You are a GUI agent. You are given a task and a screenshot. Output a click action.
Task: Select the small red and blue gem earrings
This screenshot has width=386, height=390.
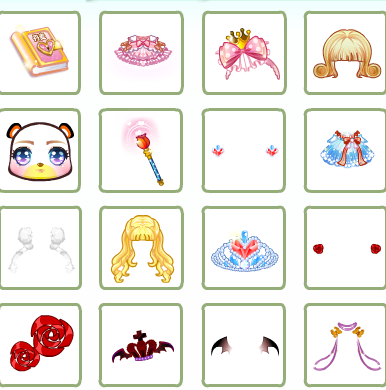point(245,151)
